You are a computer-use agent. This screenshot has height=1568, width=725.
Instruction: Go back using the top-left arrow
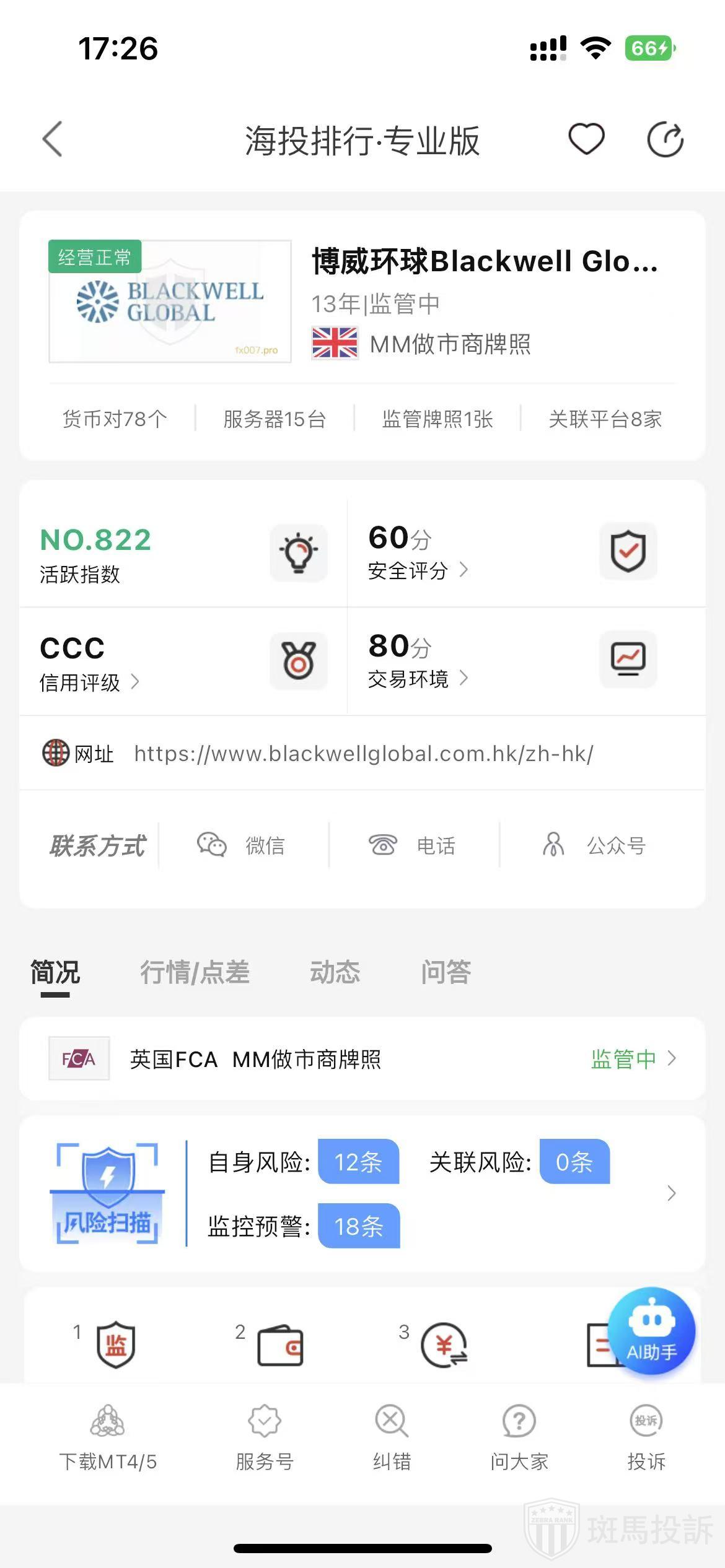tap(53, 139)
